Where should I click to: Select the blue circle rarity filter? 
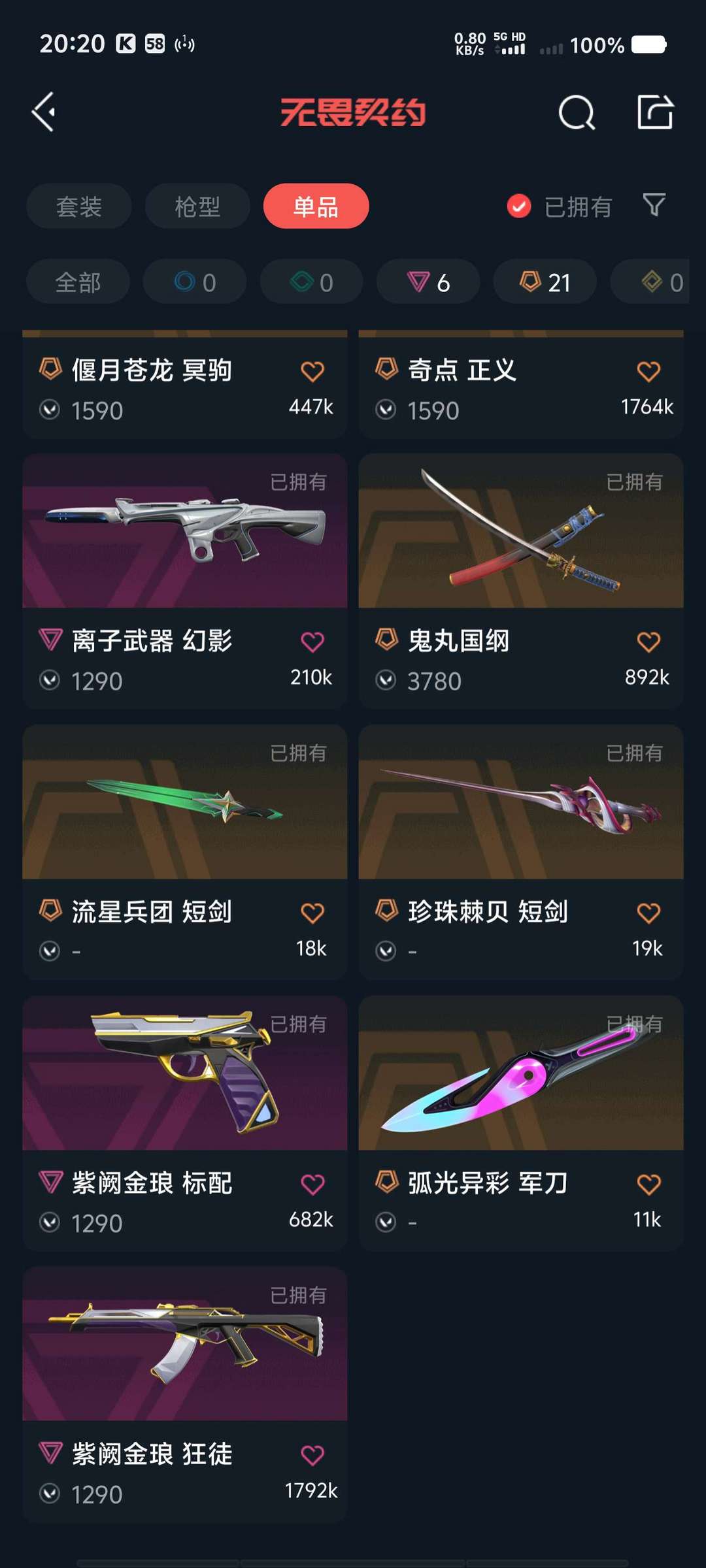(x=194, y=281)
